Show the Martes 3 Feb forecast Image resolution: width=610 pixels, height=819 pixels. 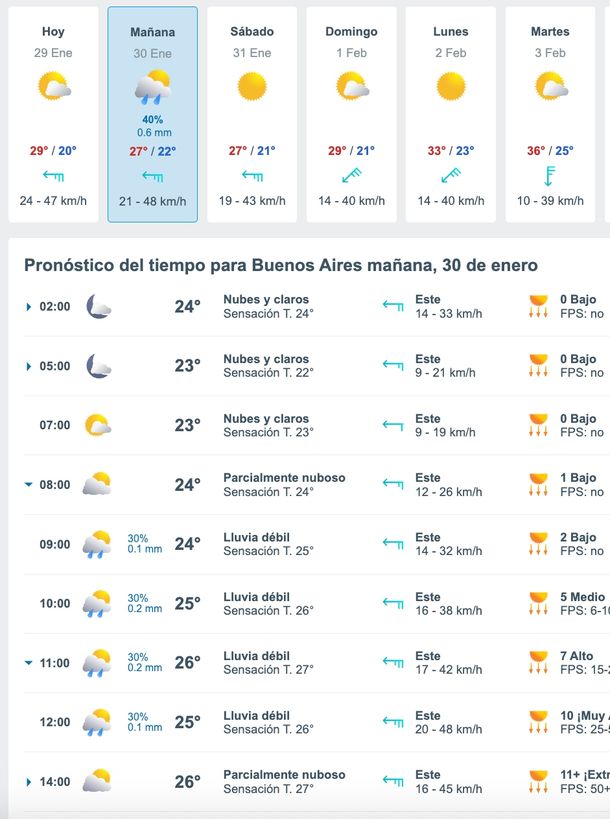pyautogui.click(x=550, y=115)
